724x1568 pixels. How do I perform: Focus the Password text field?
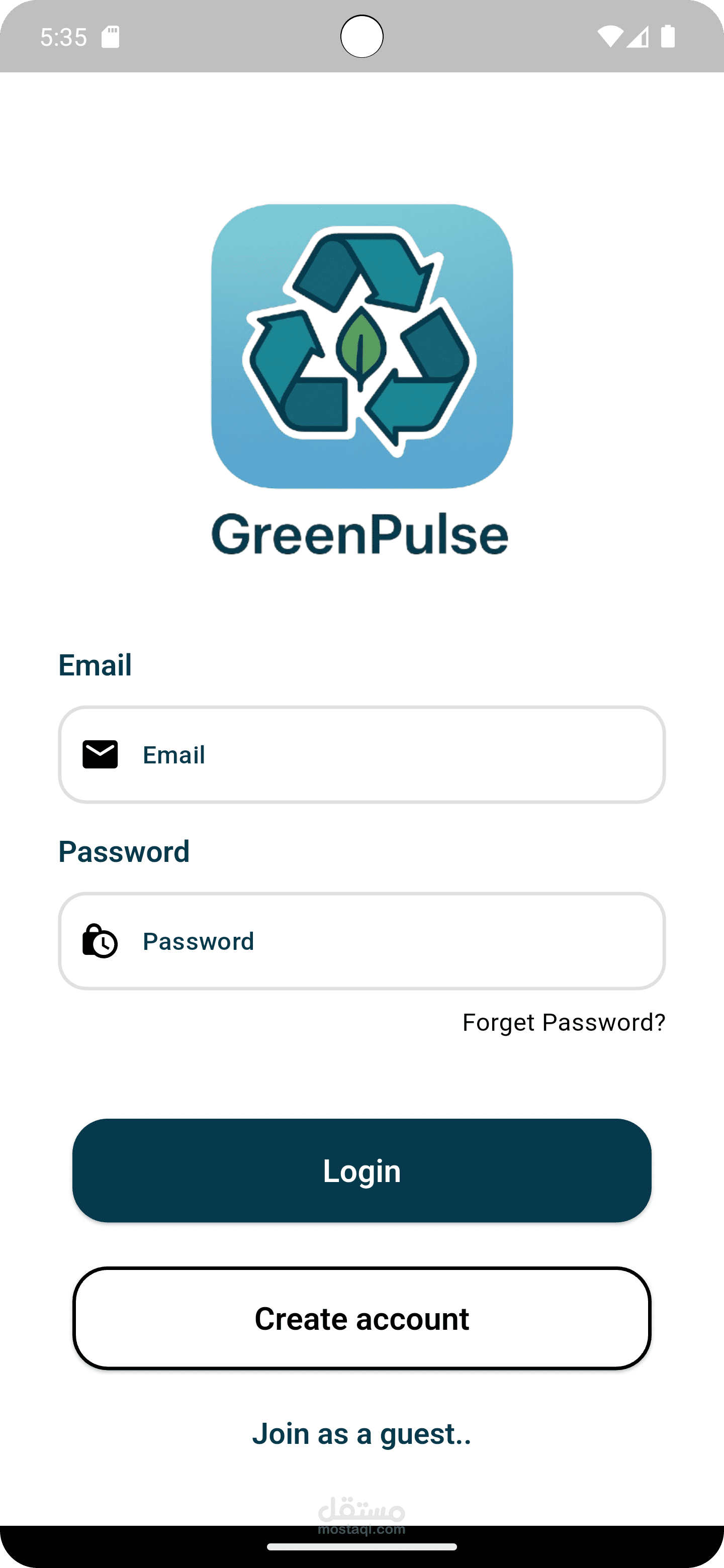pyautogui.click(x=361, y=941)
